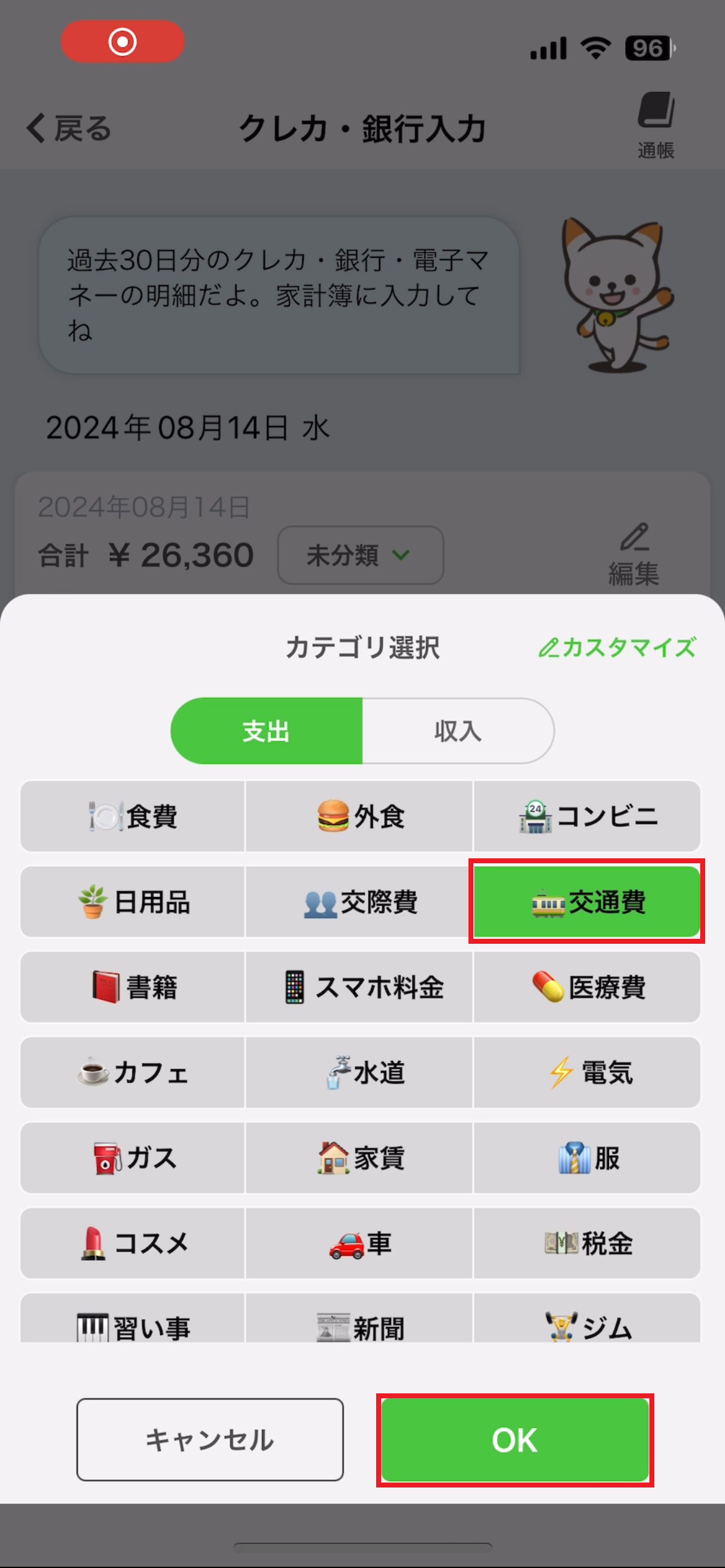Switch to the 収入 tab

[x=458, y=731]
